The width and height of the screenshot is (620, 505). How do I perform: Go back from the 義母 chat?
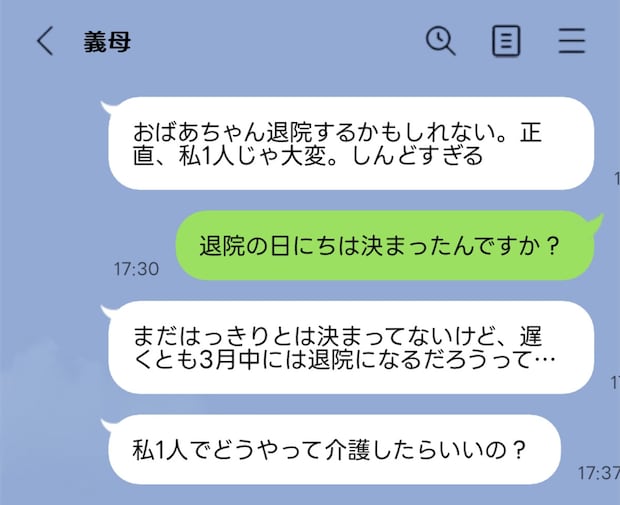[44, 42]
